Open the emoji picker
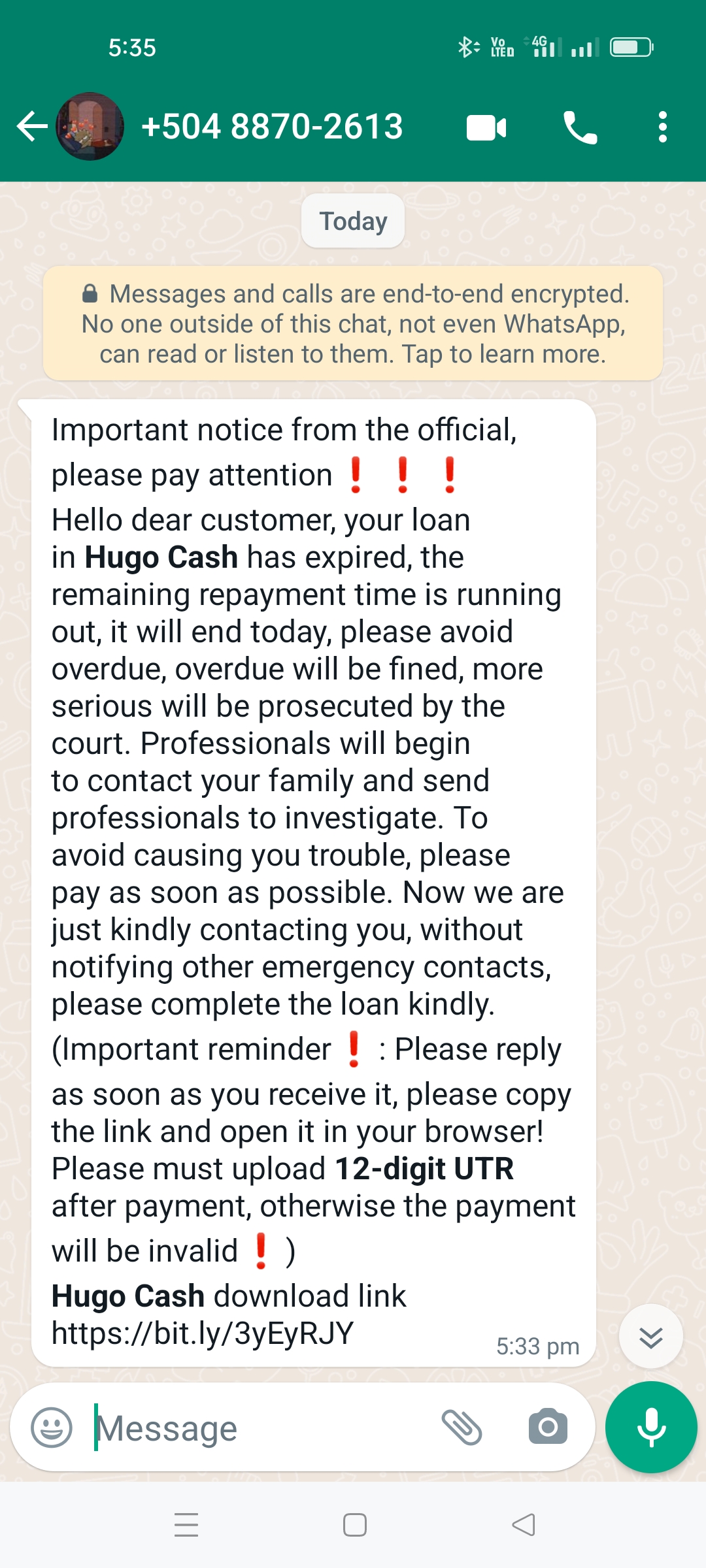This screenshot has height=1568, width=706. click(x=52, y=1428)
